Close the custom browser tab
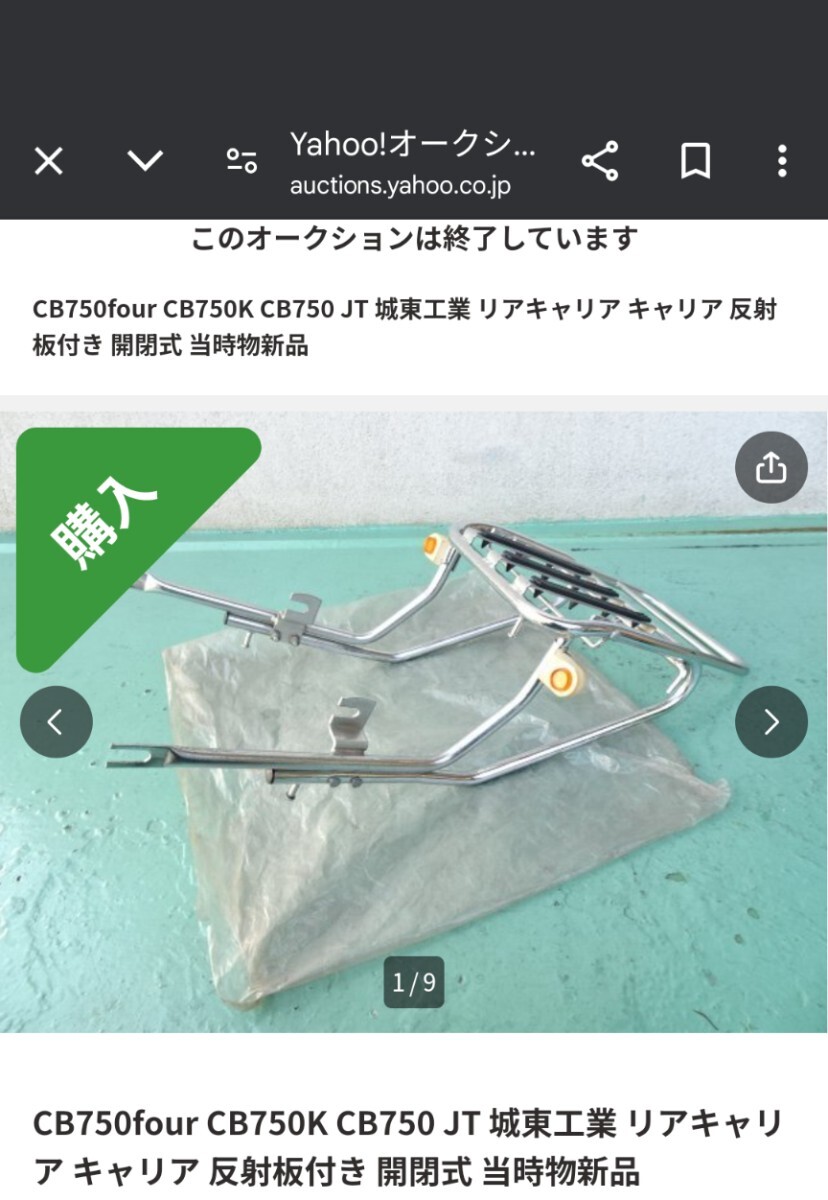 [48, 161]
